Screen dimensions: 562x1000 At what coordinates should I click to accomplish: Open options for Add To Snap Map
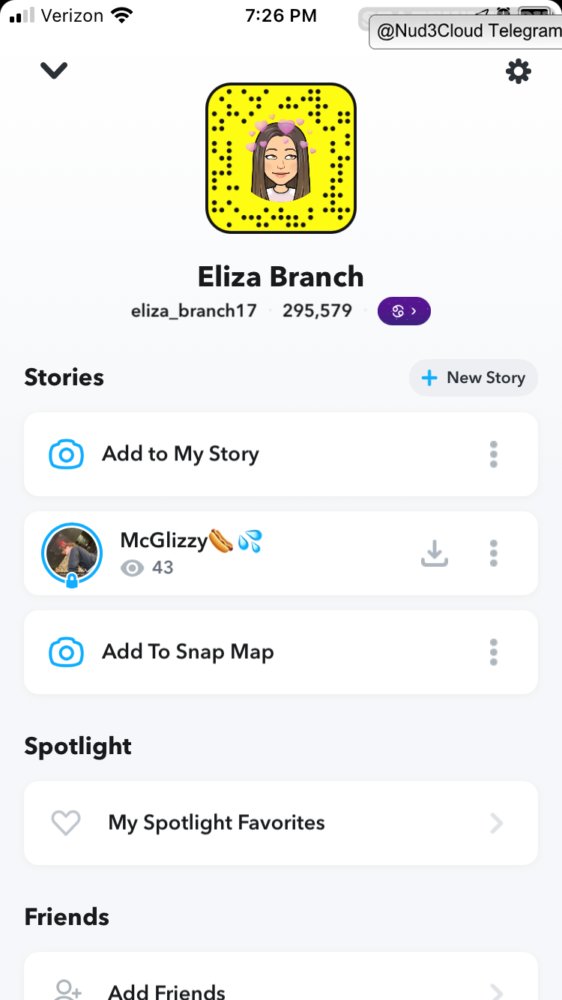(x=493, y=652)
